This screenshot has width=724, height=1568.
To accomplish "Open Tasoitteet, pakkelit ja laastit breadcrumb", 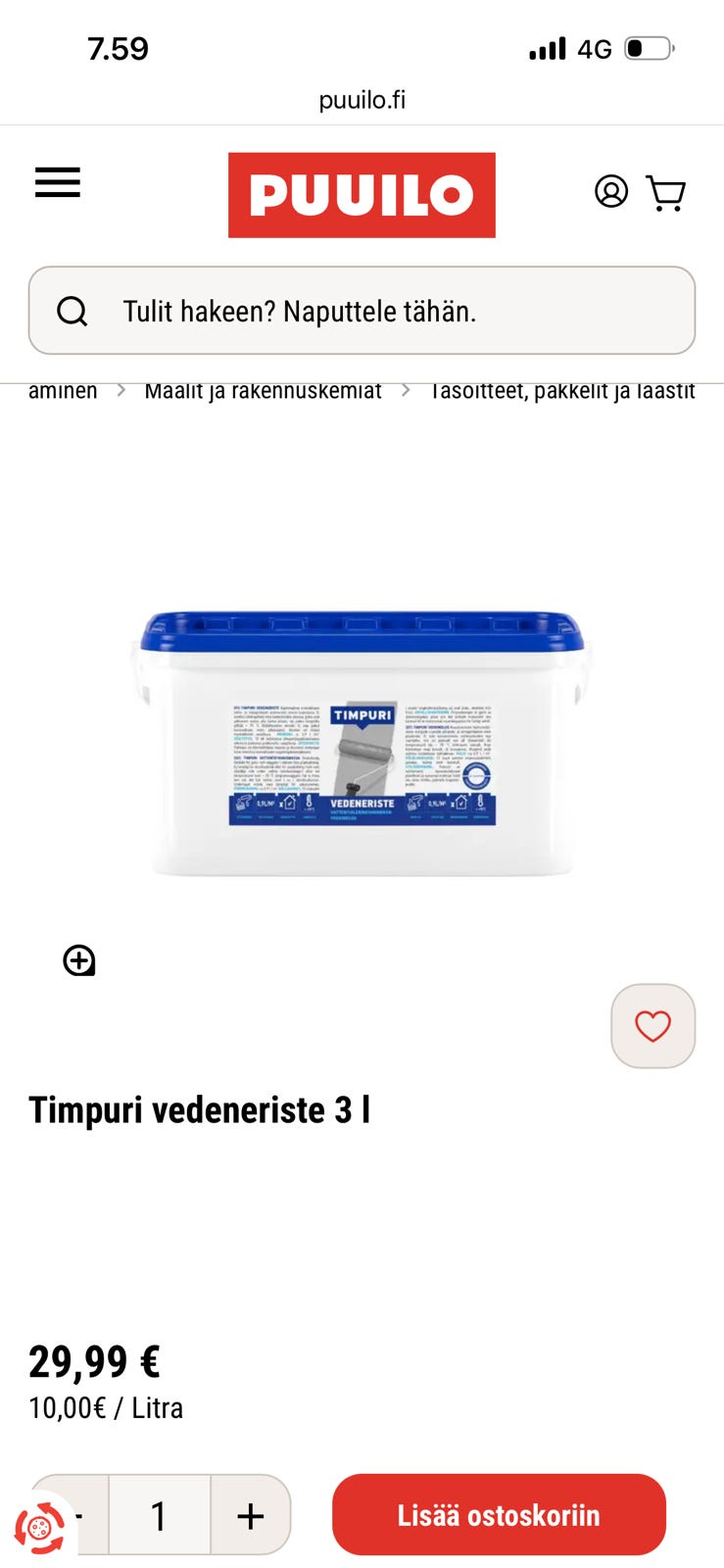I will pos(559,389).
